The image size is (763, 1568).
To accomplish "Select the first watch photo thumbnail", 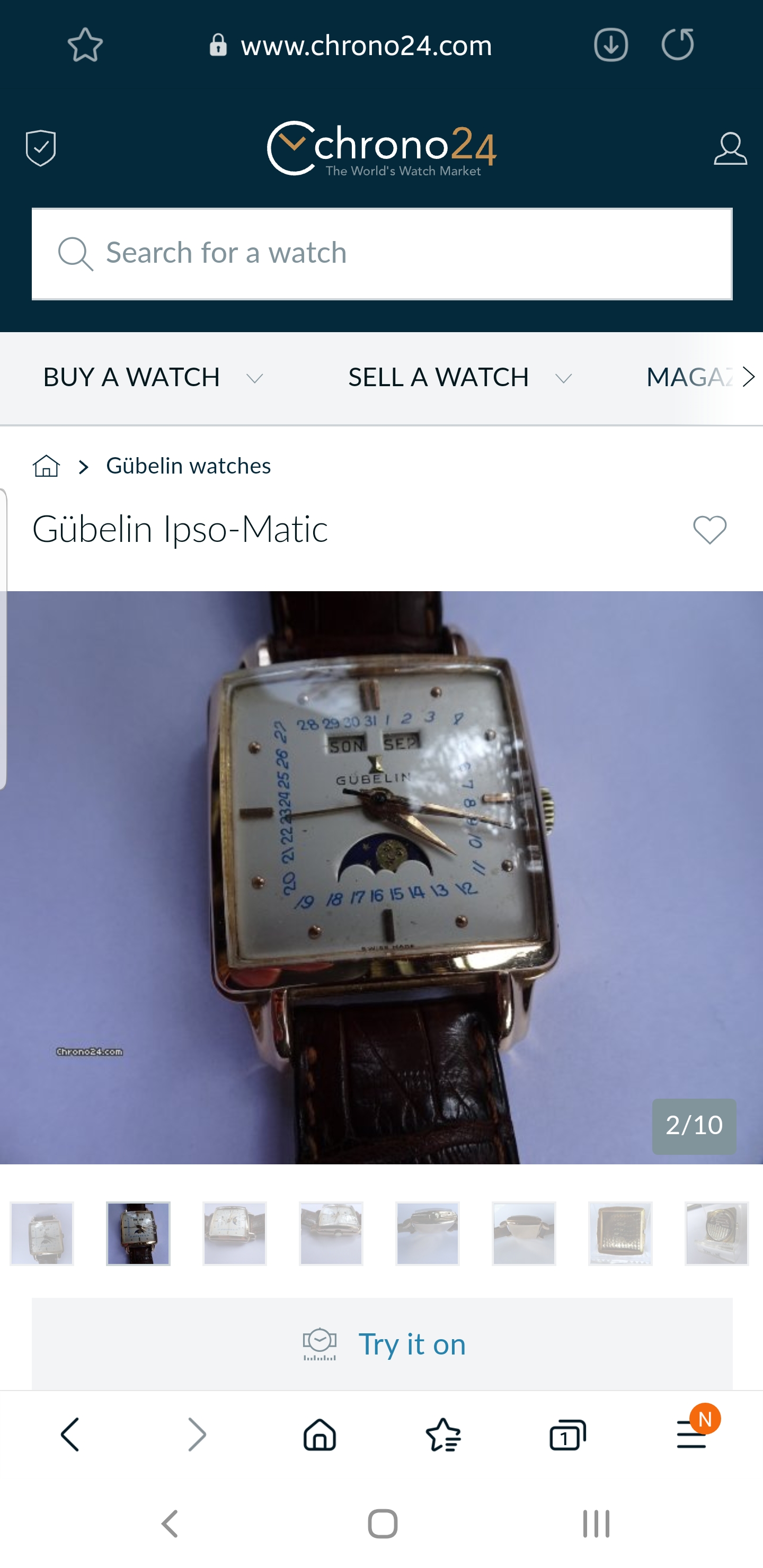I will click(x=42, y=1233).
